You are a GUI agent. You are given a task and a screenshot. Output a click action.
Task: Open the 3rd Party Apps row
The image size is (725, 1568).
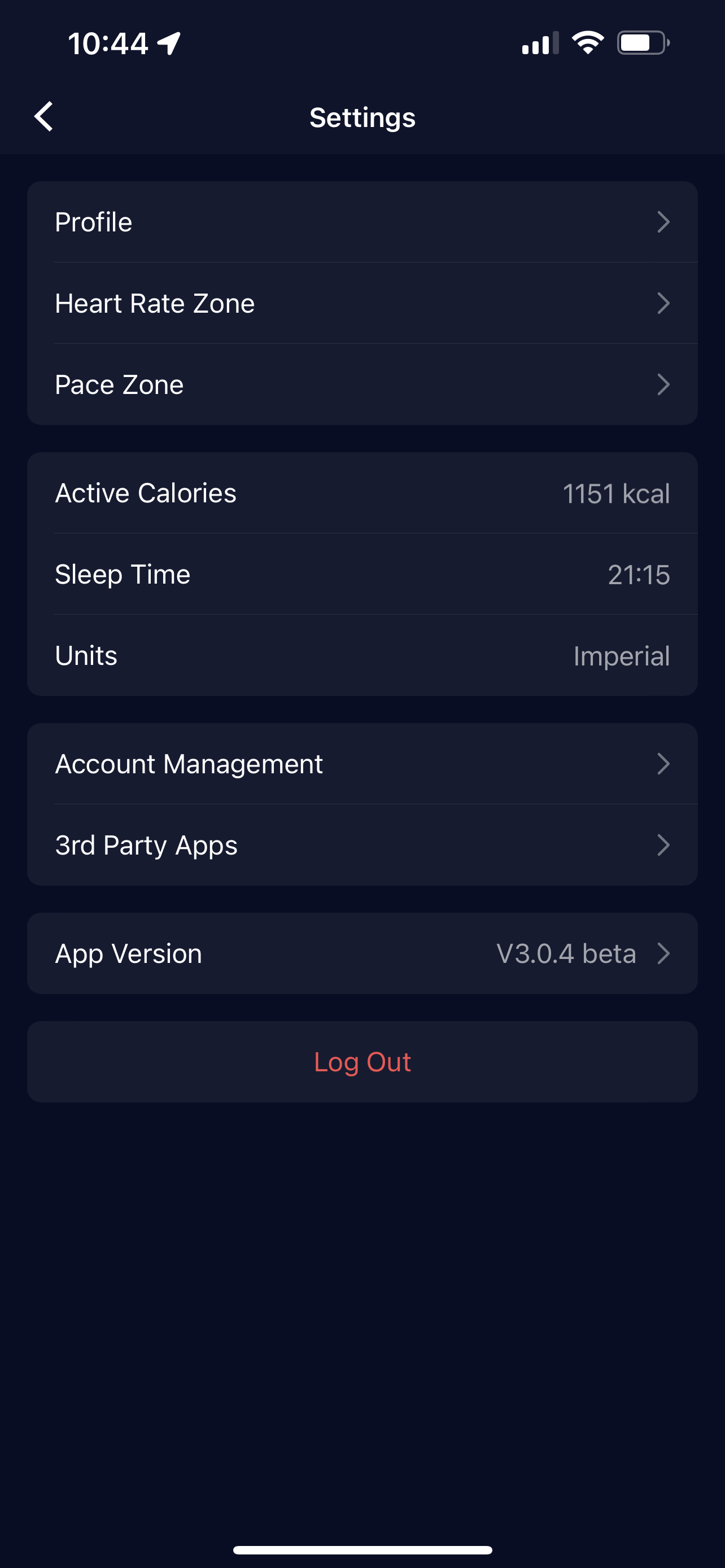(x=362, y=845)
